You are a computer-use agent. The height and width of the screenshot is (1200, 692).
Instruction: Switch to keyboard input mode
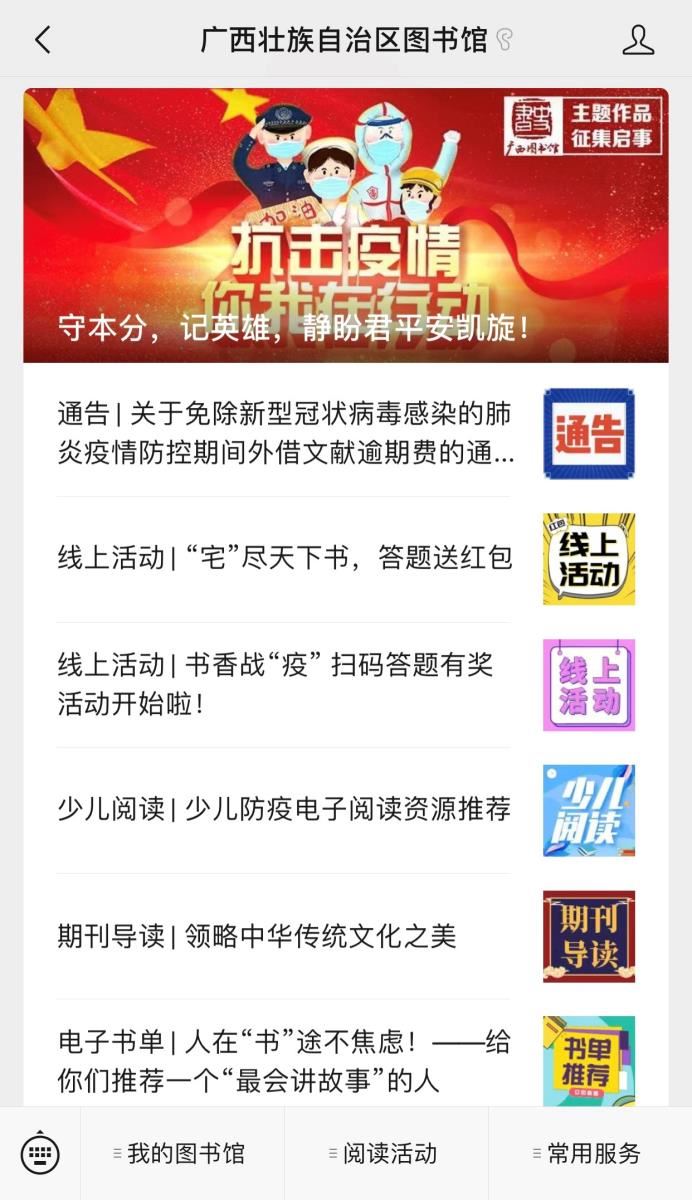(x=40, y=1154)
